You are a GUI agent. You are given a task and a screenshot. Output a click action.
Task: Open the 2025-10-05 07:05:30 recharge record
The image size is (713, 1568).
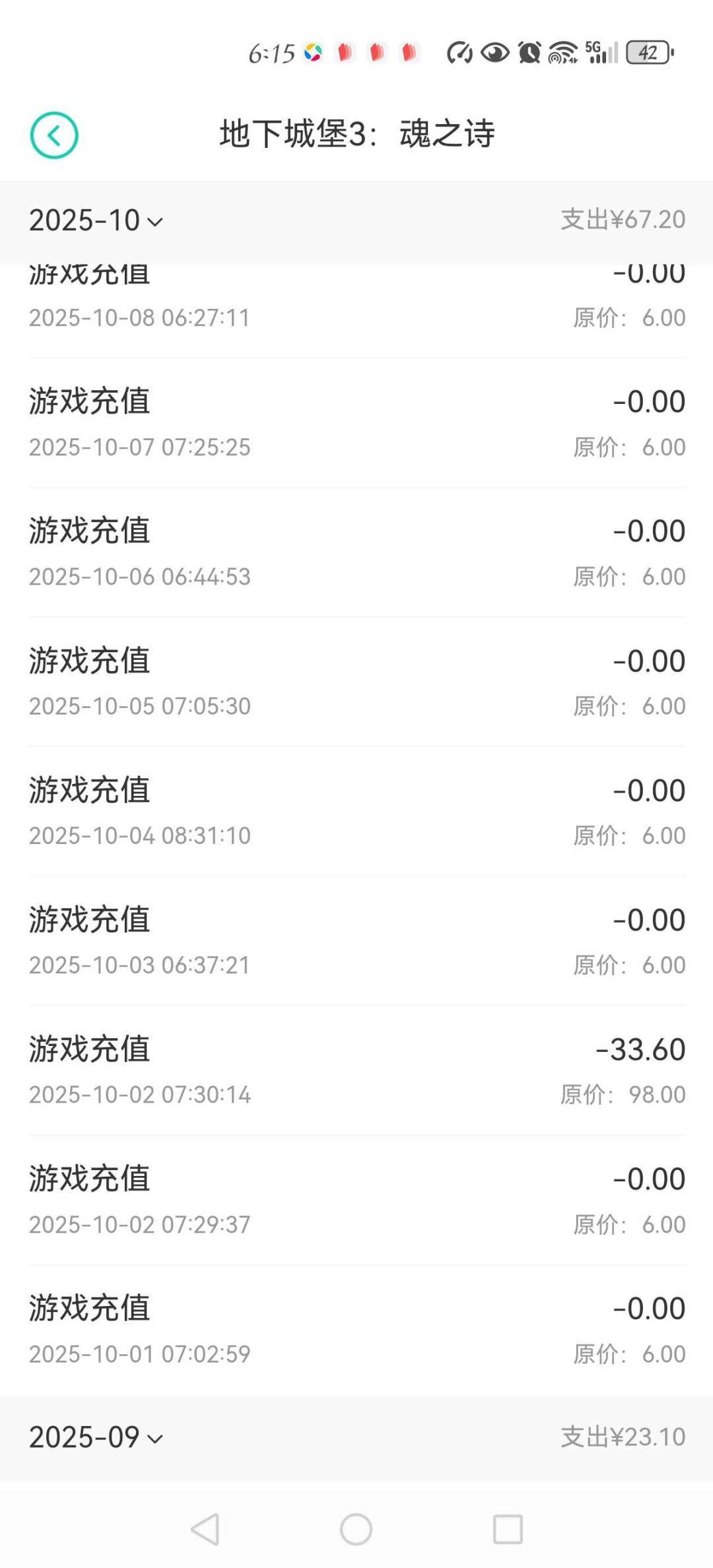[356, 681]
